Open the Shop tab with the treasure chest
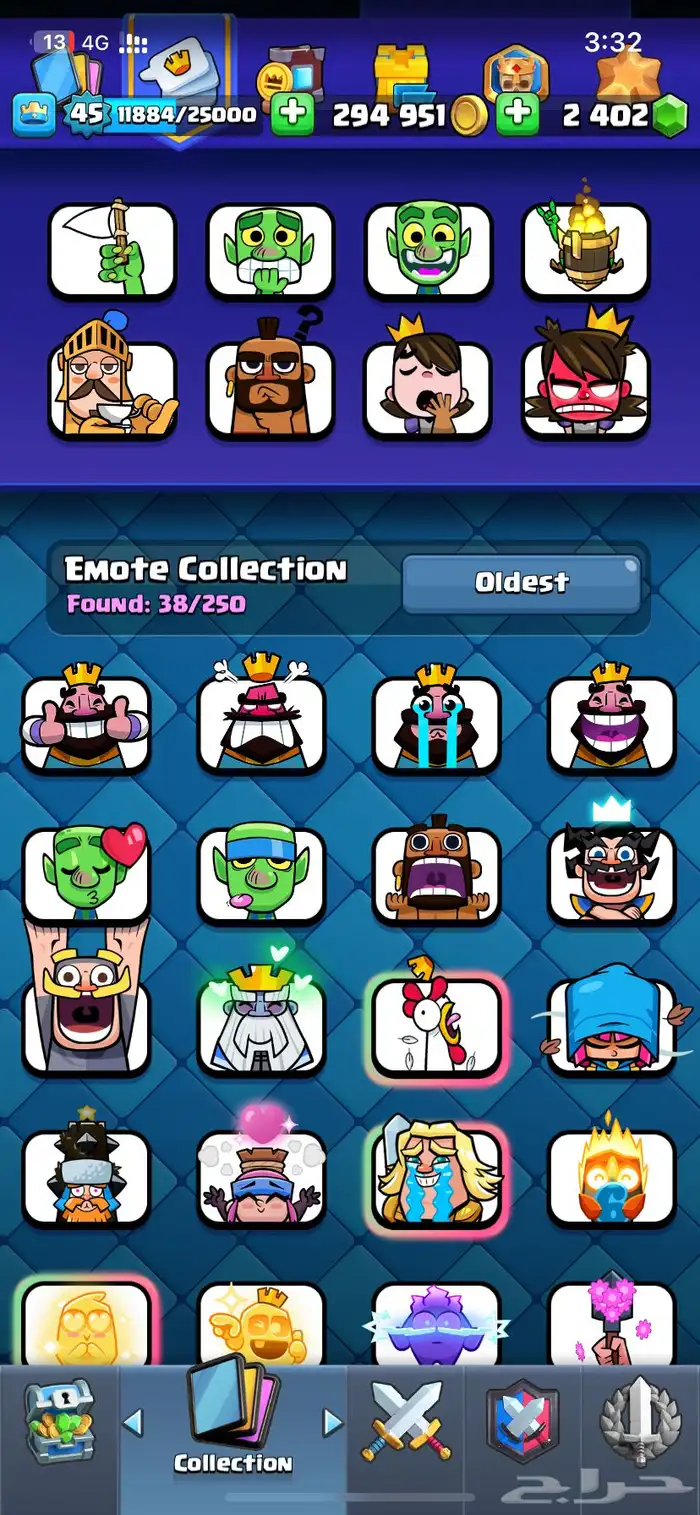The height and width of the screenshot is (1515, 700). pos(59,1423)
